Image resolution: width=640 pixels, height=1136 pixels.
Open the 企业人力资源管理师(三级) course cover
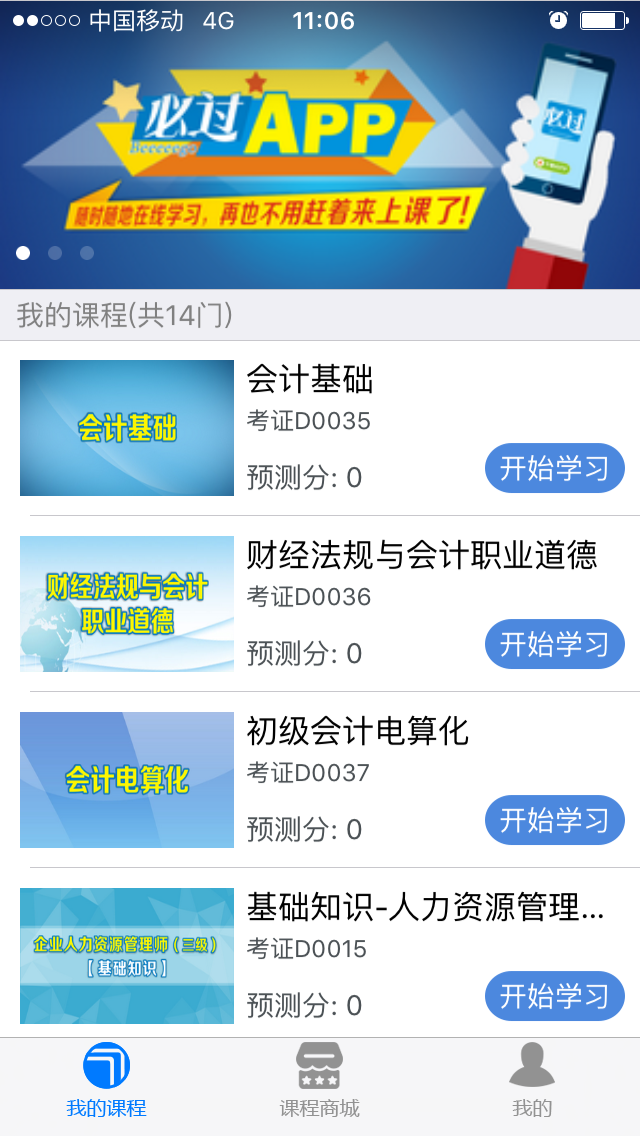(127, 956)
